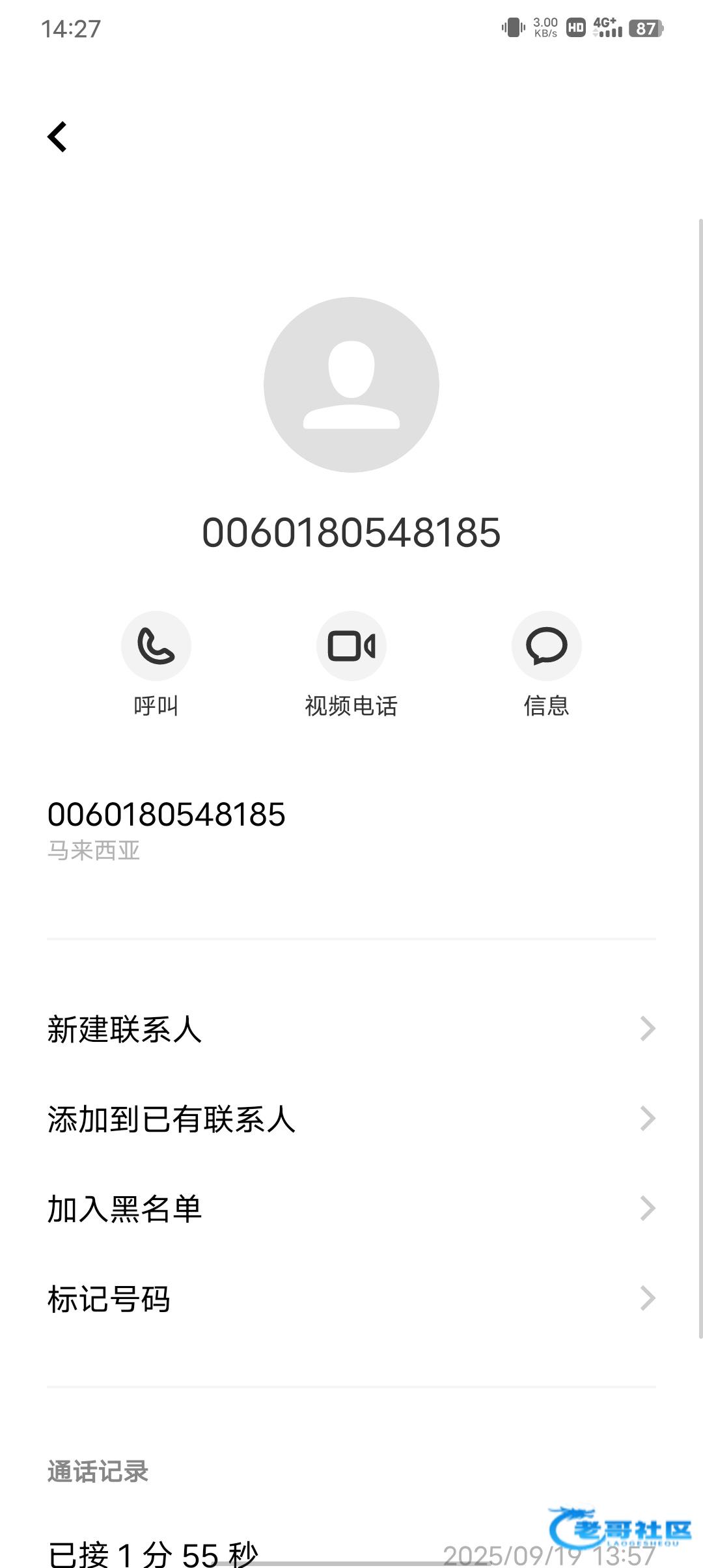
Task: Open 标记号码 to tag this number
Action: pos(351,1299)
